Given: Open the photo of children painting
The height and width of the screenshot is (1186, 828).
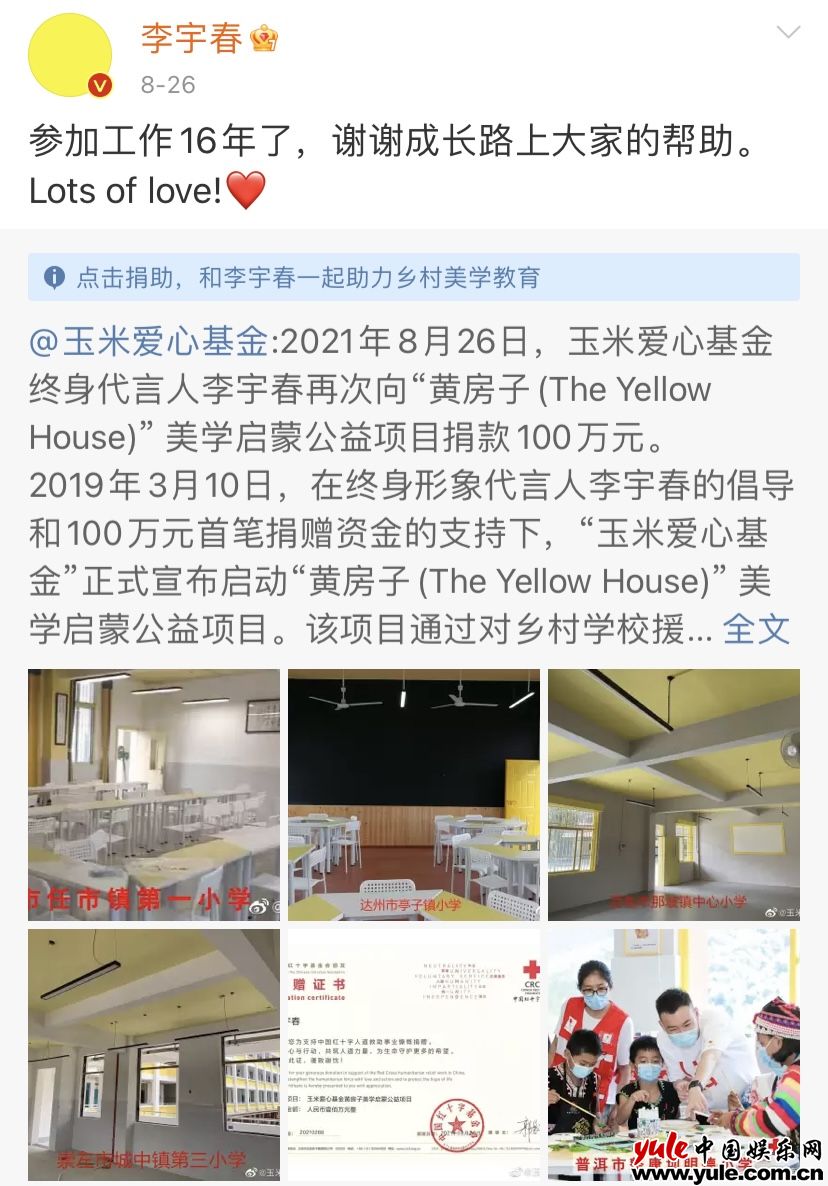Looking at the screenshot, I should pos(673,1054).
